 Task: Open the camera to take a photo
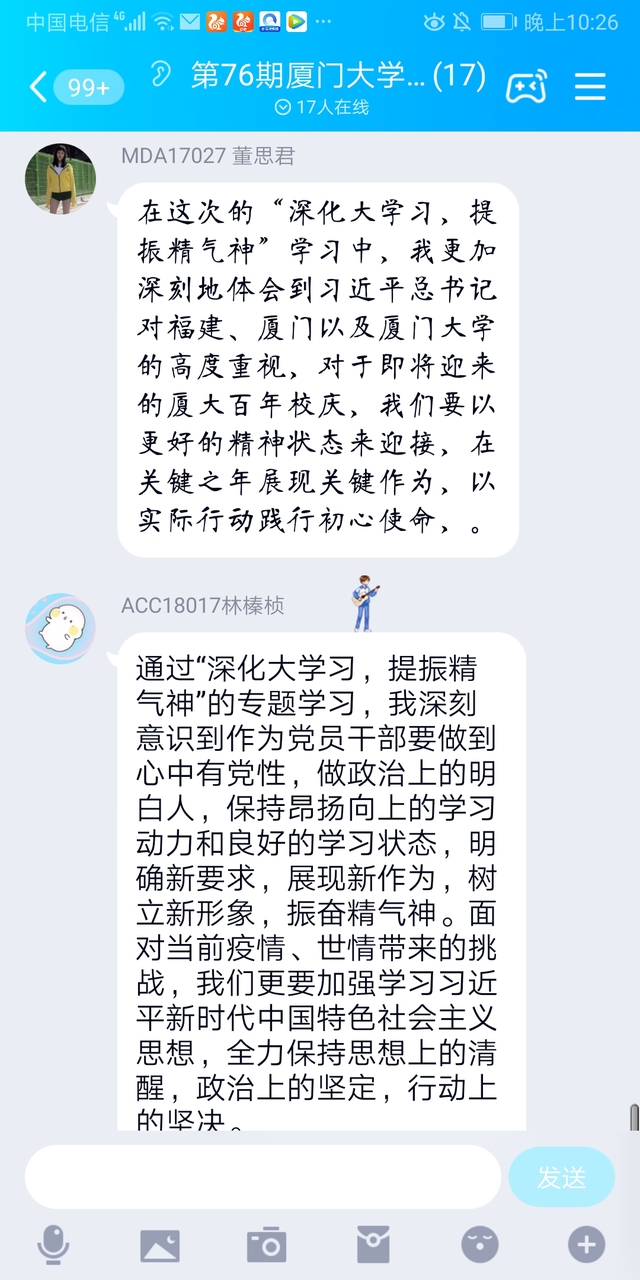point(267,1245)
